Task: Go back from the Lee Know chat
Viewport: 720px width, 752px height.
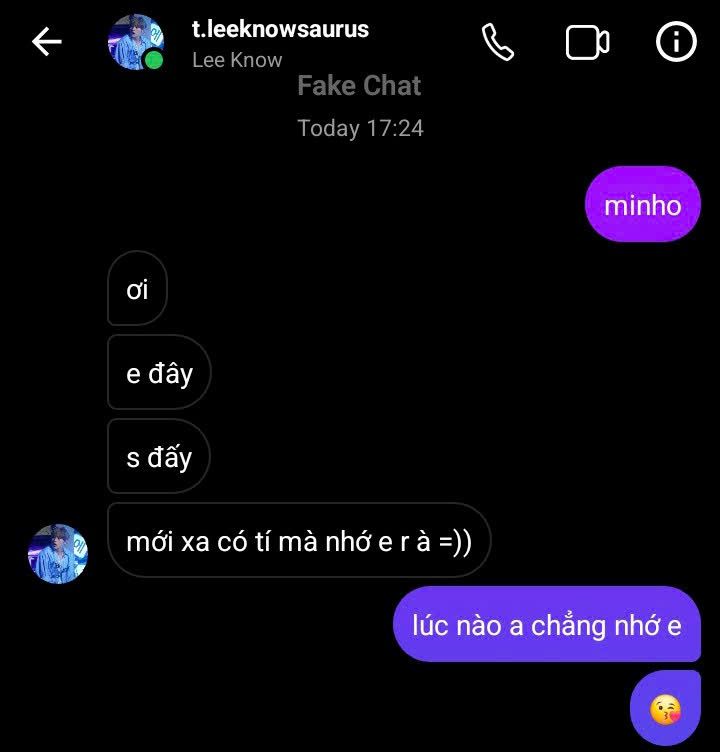Action: (x=47, y=42)
